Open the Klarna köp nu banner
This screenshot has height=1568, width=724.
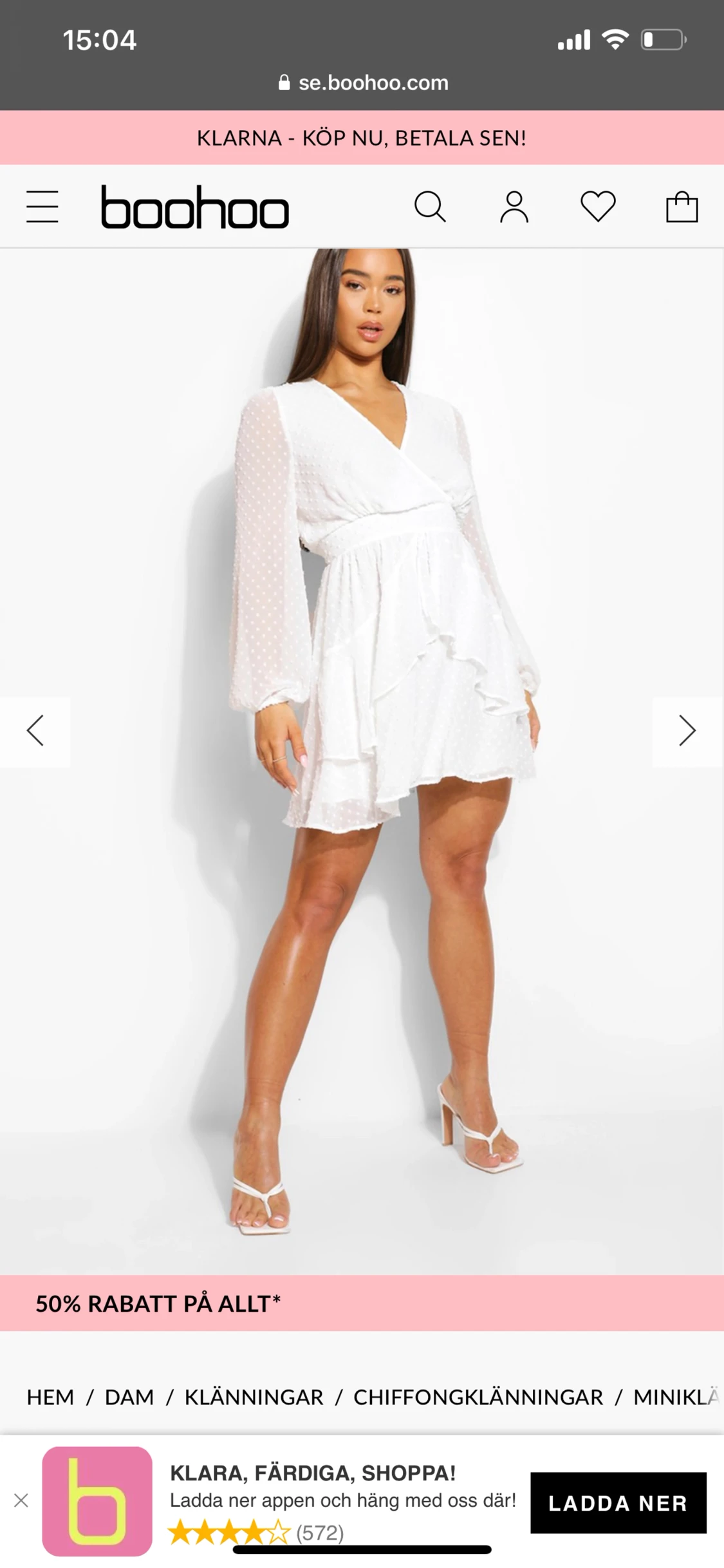[x=362, y=138]
